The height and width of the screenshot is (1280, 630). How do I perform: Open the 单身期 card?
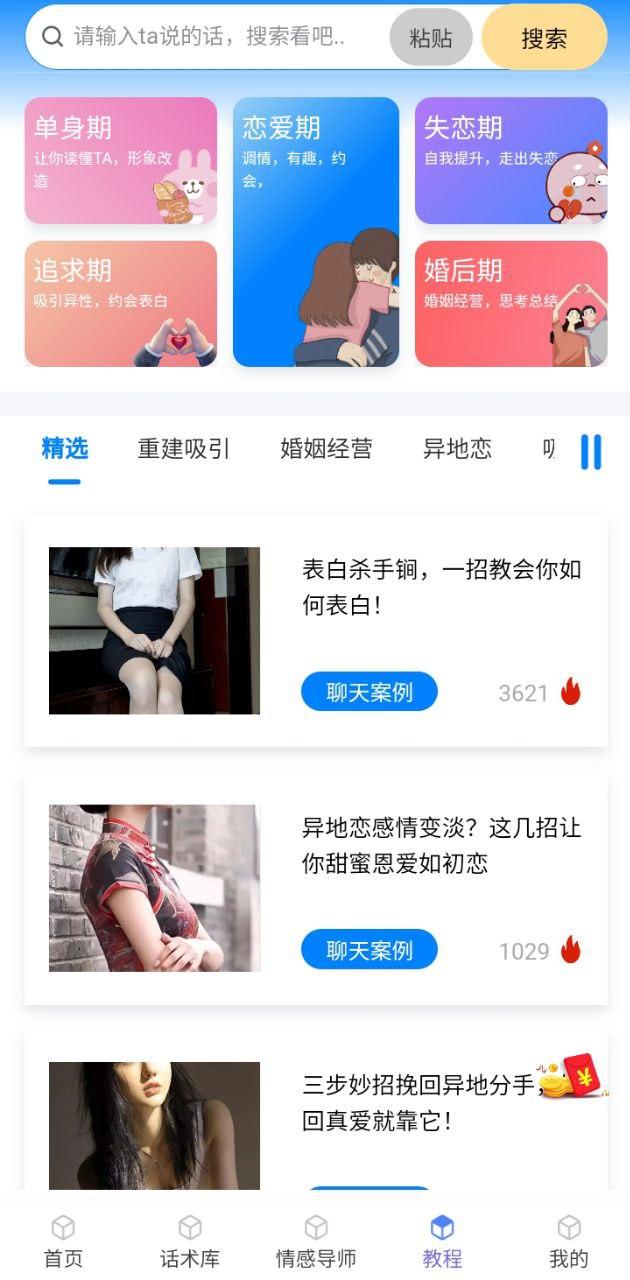point(121,160)
